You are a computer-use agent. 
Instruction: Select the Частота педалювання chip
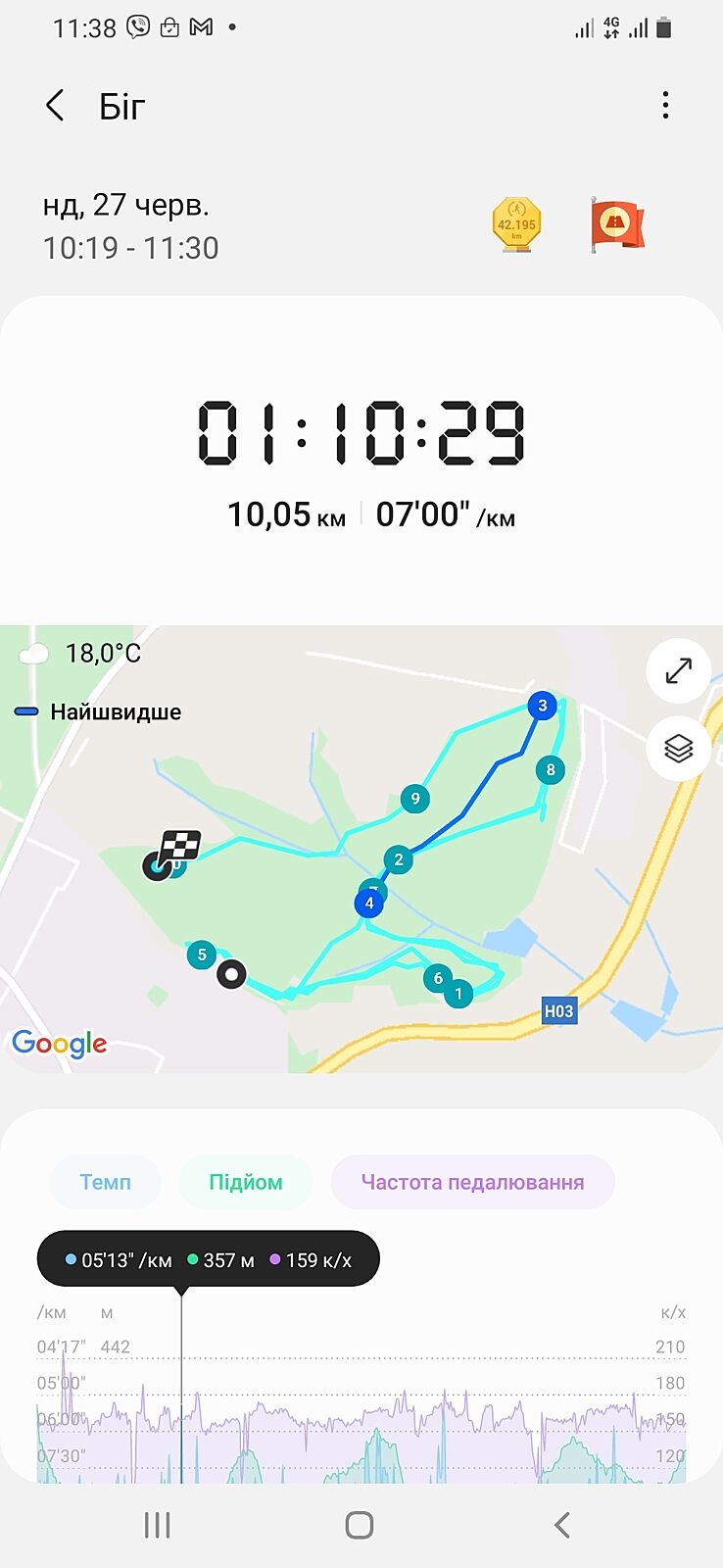(x=472, y=1182)
